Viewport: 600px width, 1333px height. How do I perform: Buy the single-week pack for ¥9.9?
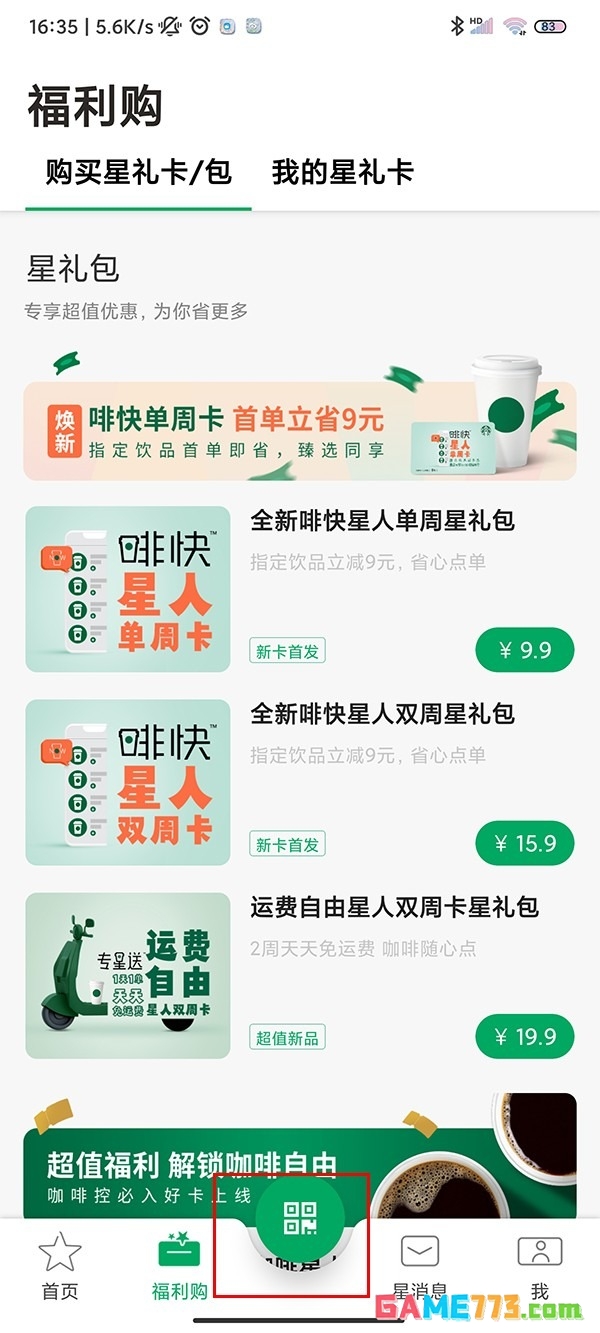(x=524, y=651)
